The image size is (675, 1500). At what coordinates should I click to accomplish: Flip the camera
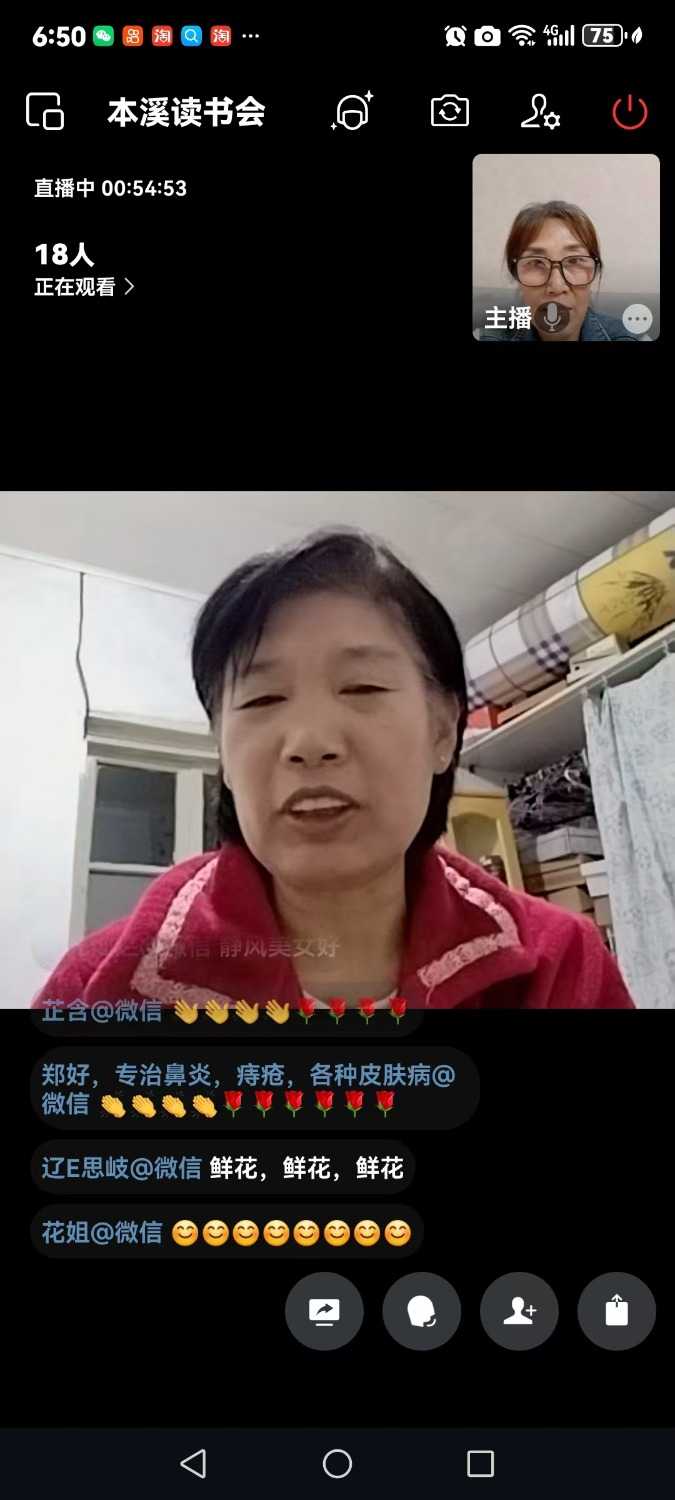point(449,111)
